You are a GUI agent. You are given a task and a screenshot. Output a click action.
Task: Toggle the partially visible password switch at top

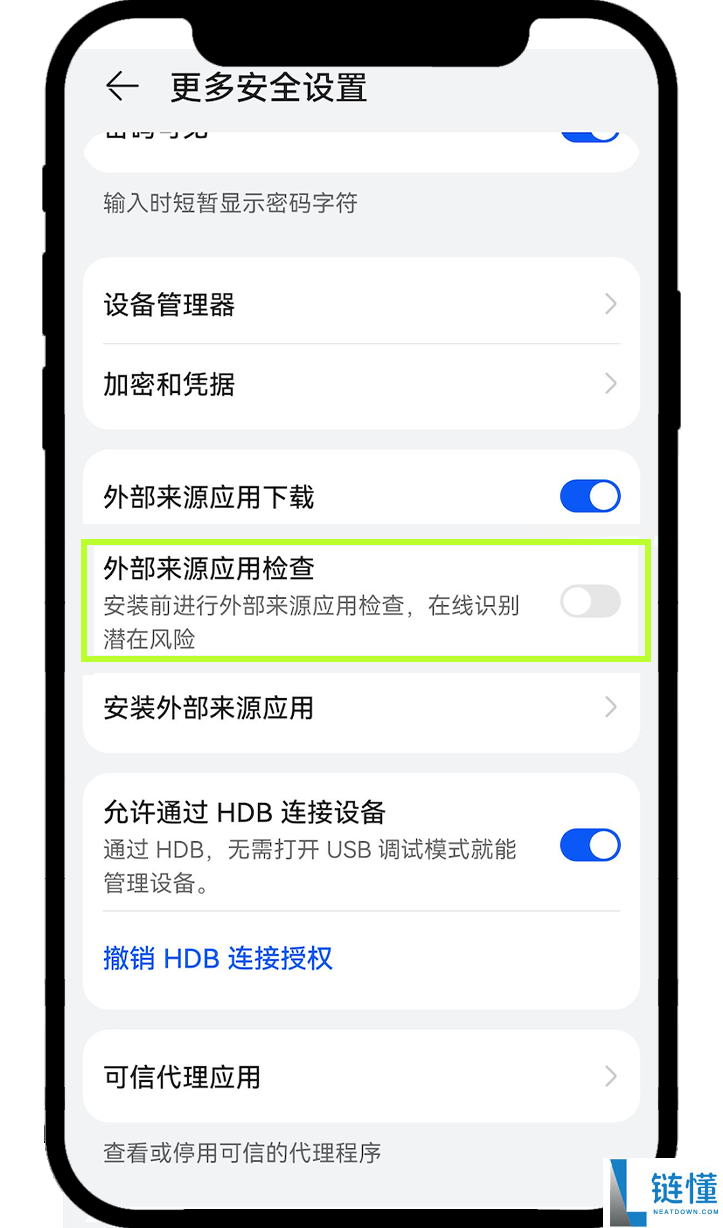tap(590, 136)
